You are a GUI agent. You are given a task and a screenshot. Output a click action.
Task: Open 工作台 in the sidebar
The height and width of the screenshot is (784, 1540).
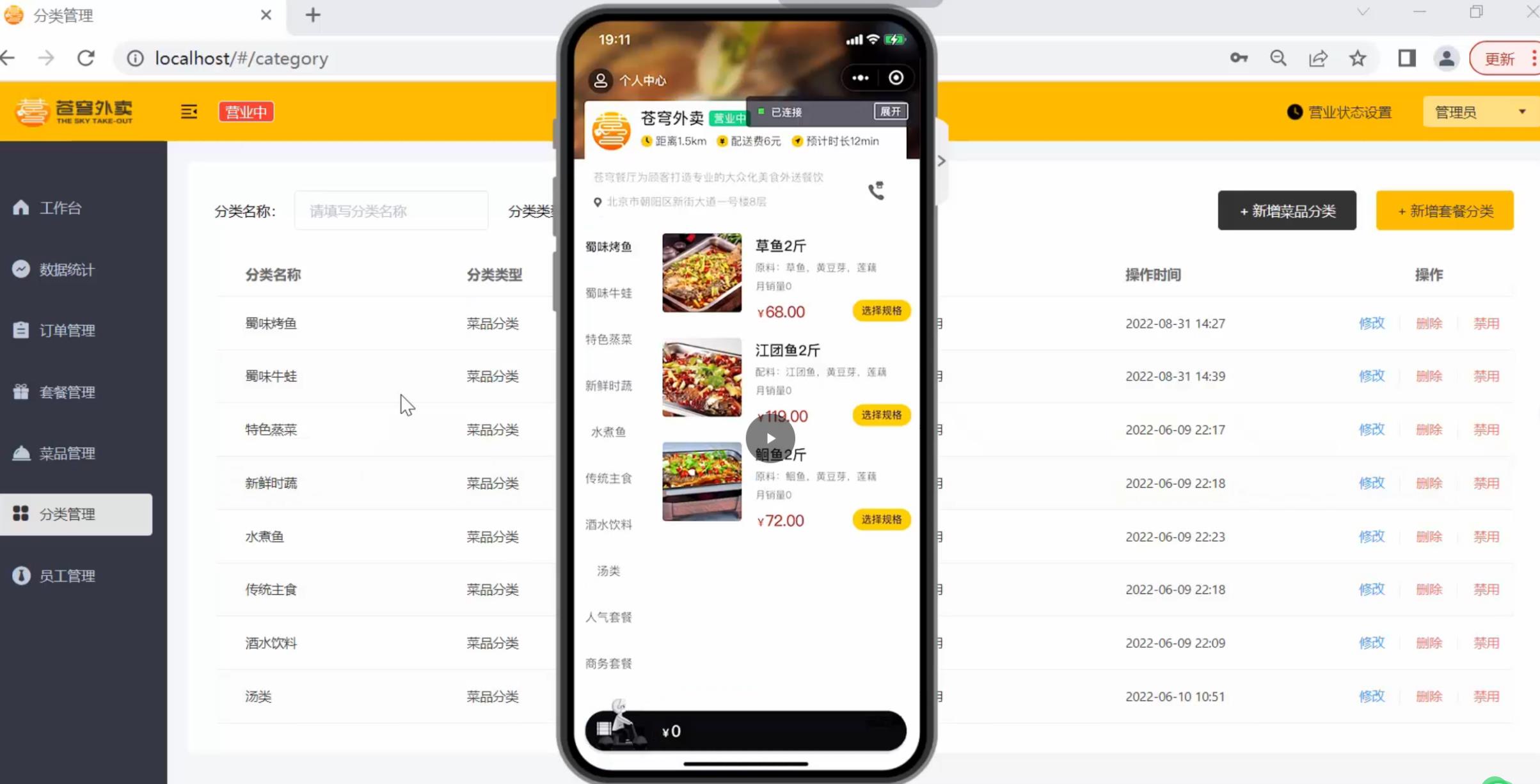tap(60, 208)
